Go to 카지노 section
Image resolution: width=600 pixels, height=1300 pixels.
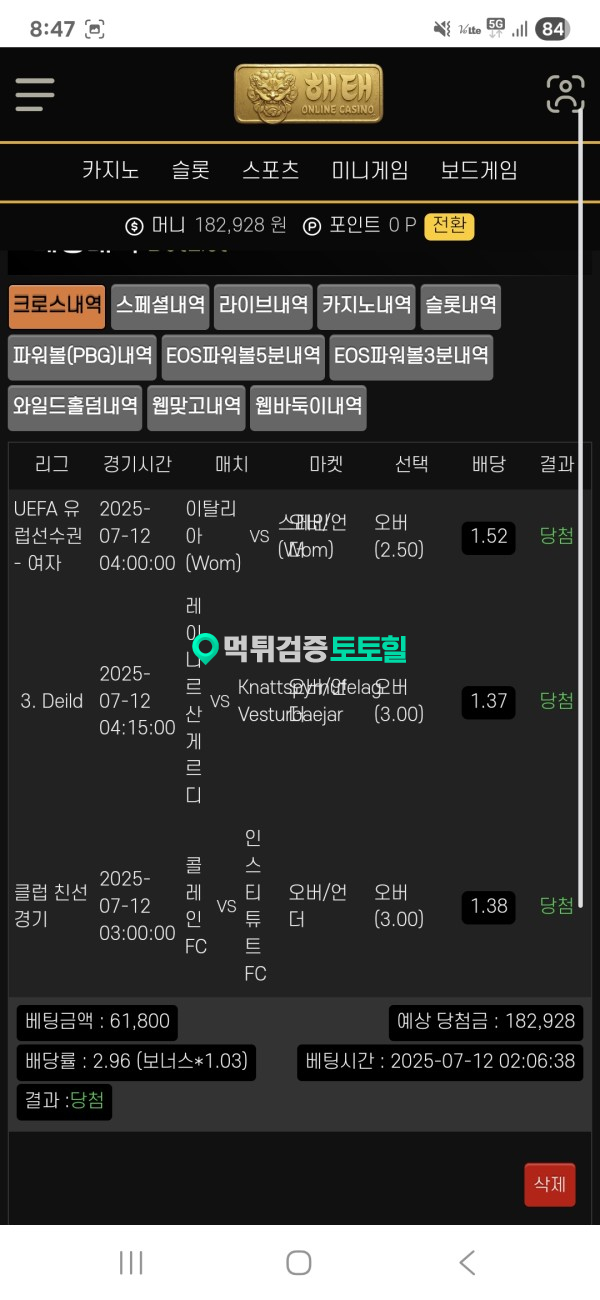point(111,170)
